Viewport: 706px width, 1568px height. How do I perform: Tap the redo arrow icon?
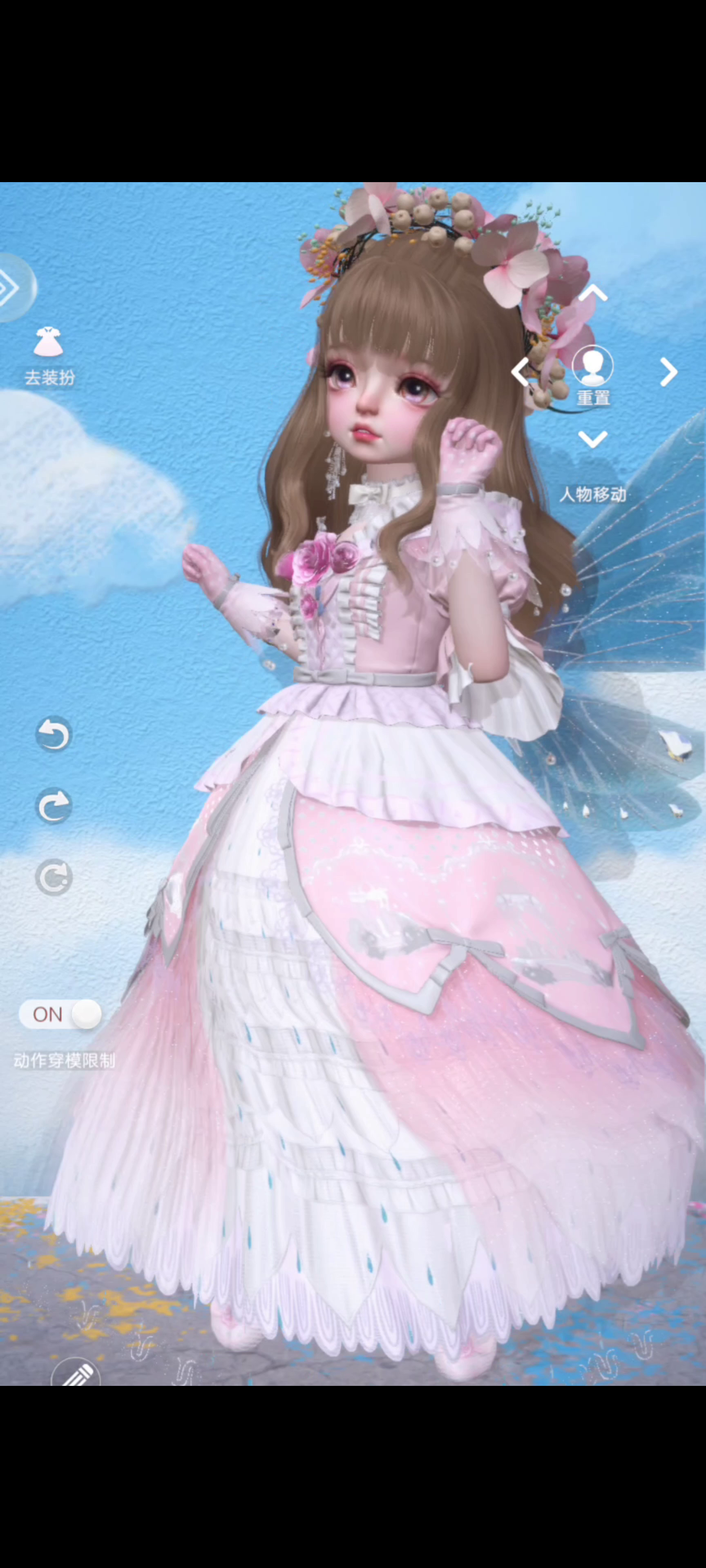(54, 806)
